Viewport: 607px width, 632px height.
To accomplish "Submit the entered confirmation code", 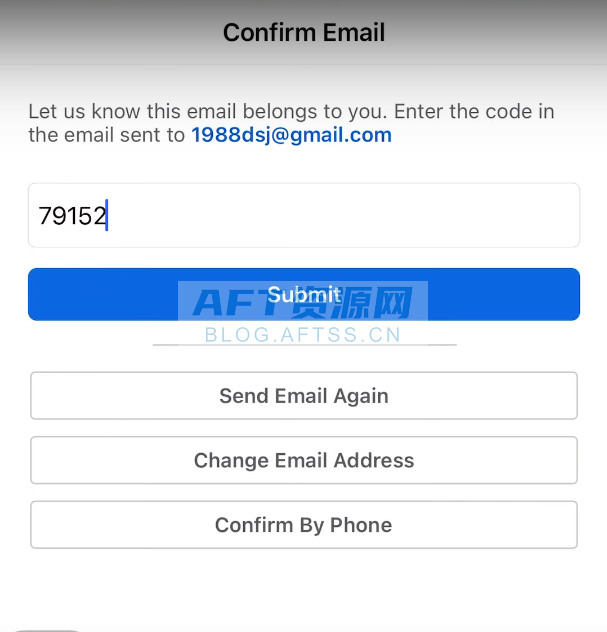I will coord(303,294).
